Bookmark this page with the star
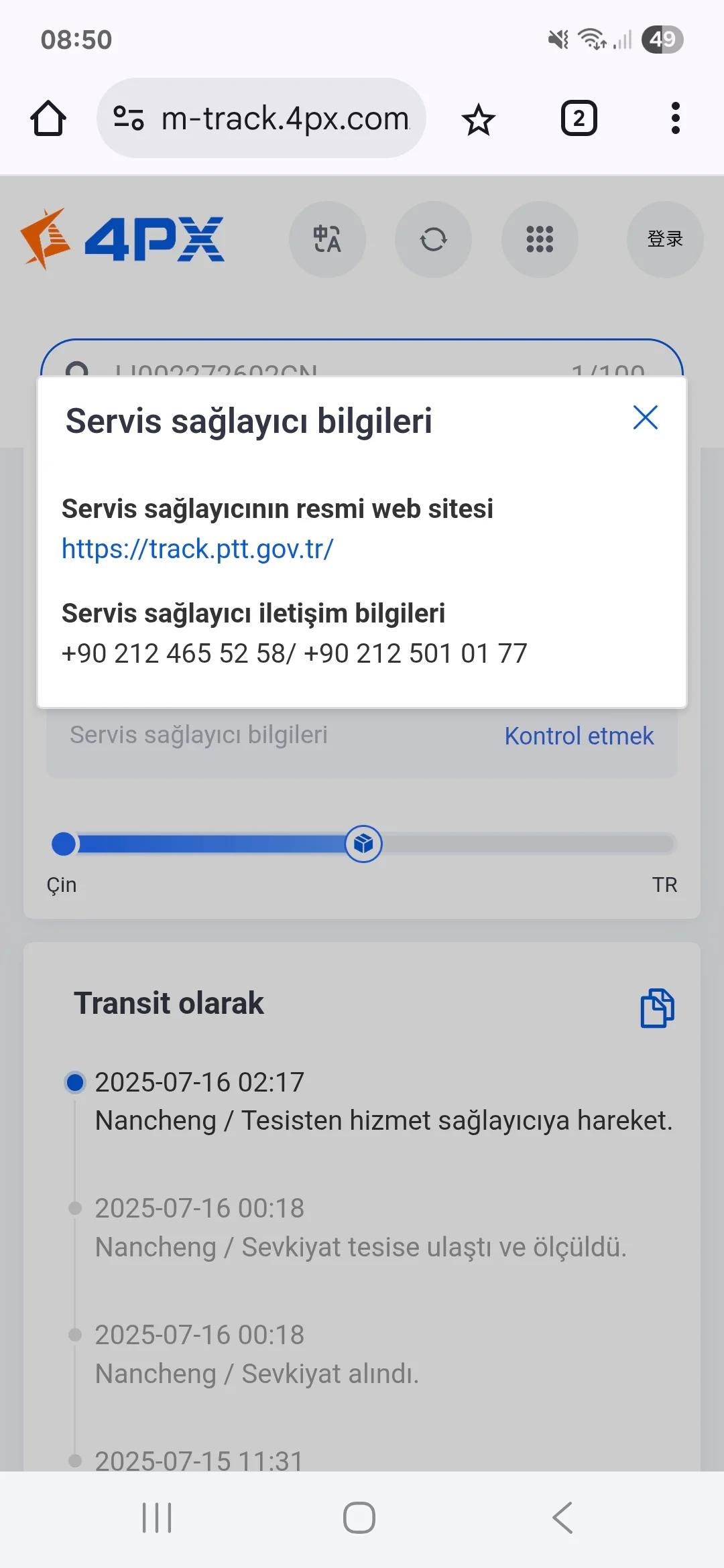Screen dimensions: 724x1568 (478, 120)
